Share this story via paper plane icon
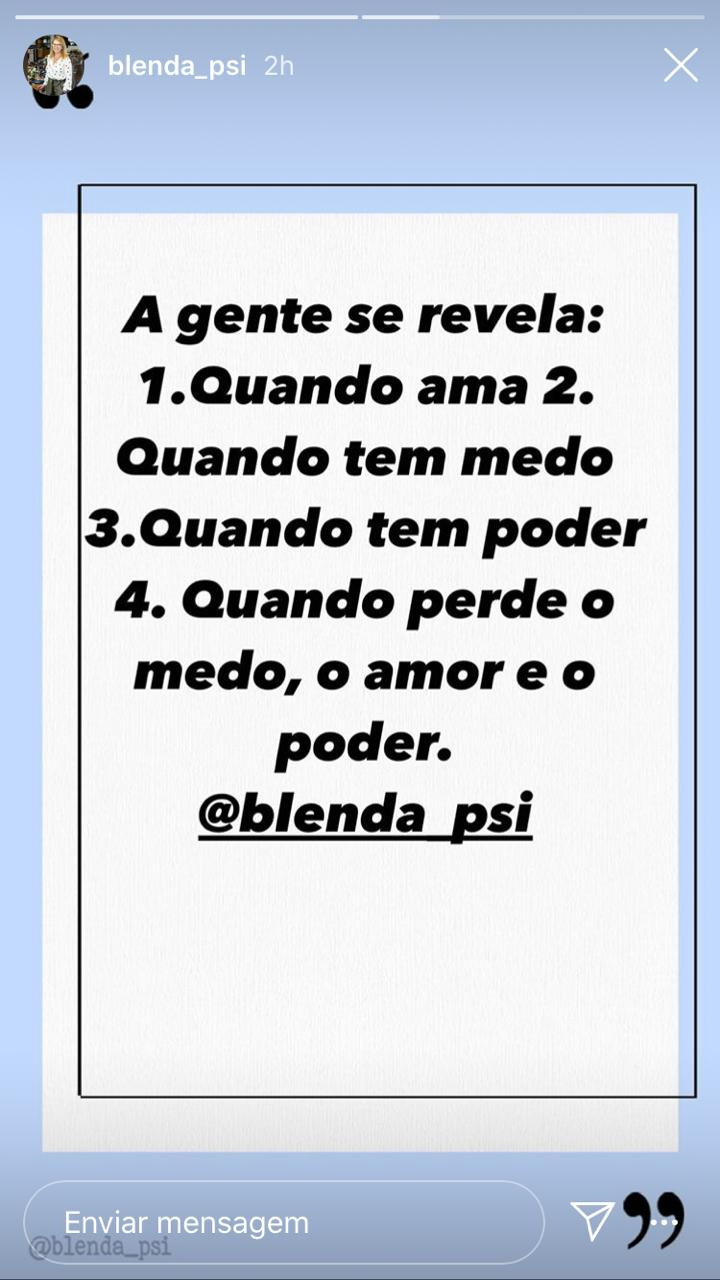720x1280 pixels. pos(593,1221)
